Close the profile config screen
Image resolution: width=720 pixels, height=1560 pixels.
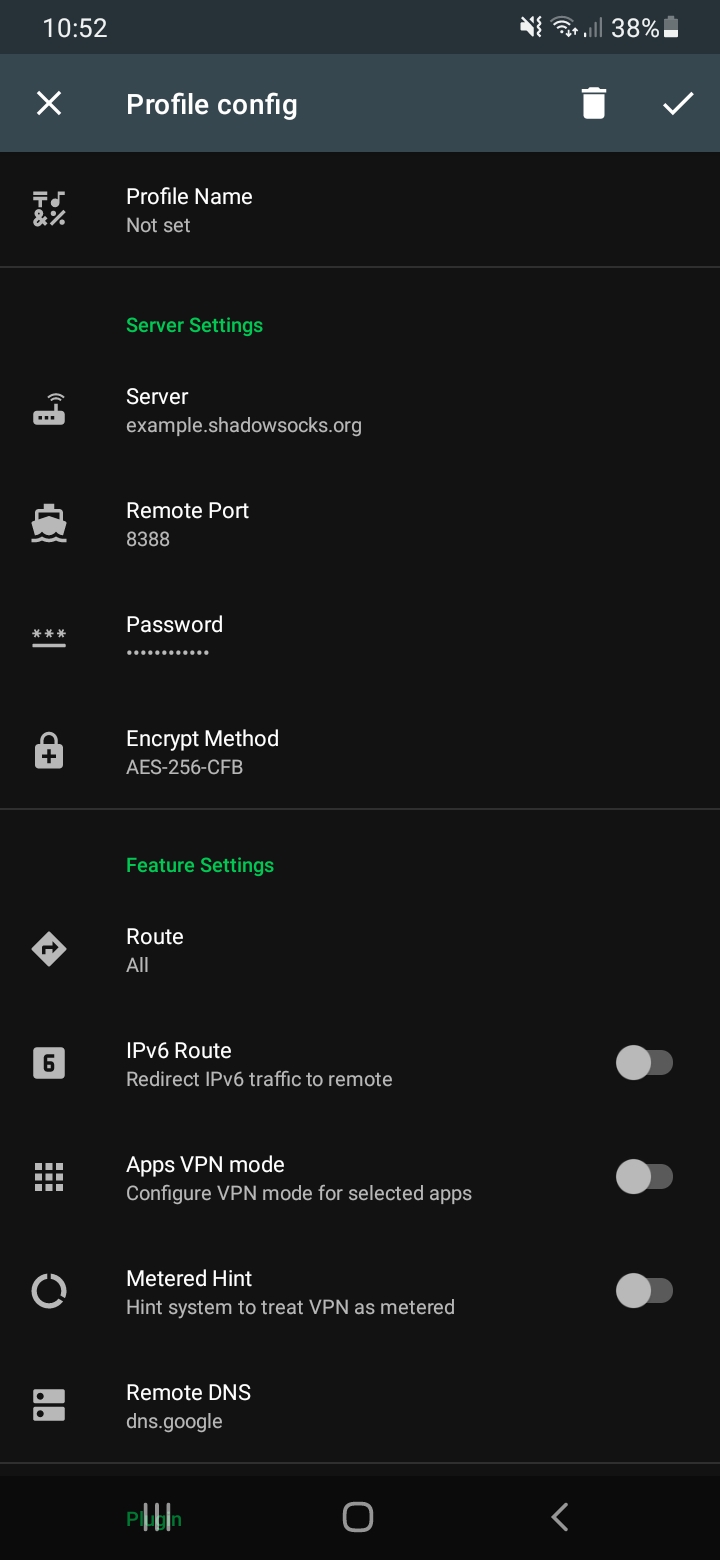[x=49, y=103]
